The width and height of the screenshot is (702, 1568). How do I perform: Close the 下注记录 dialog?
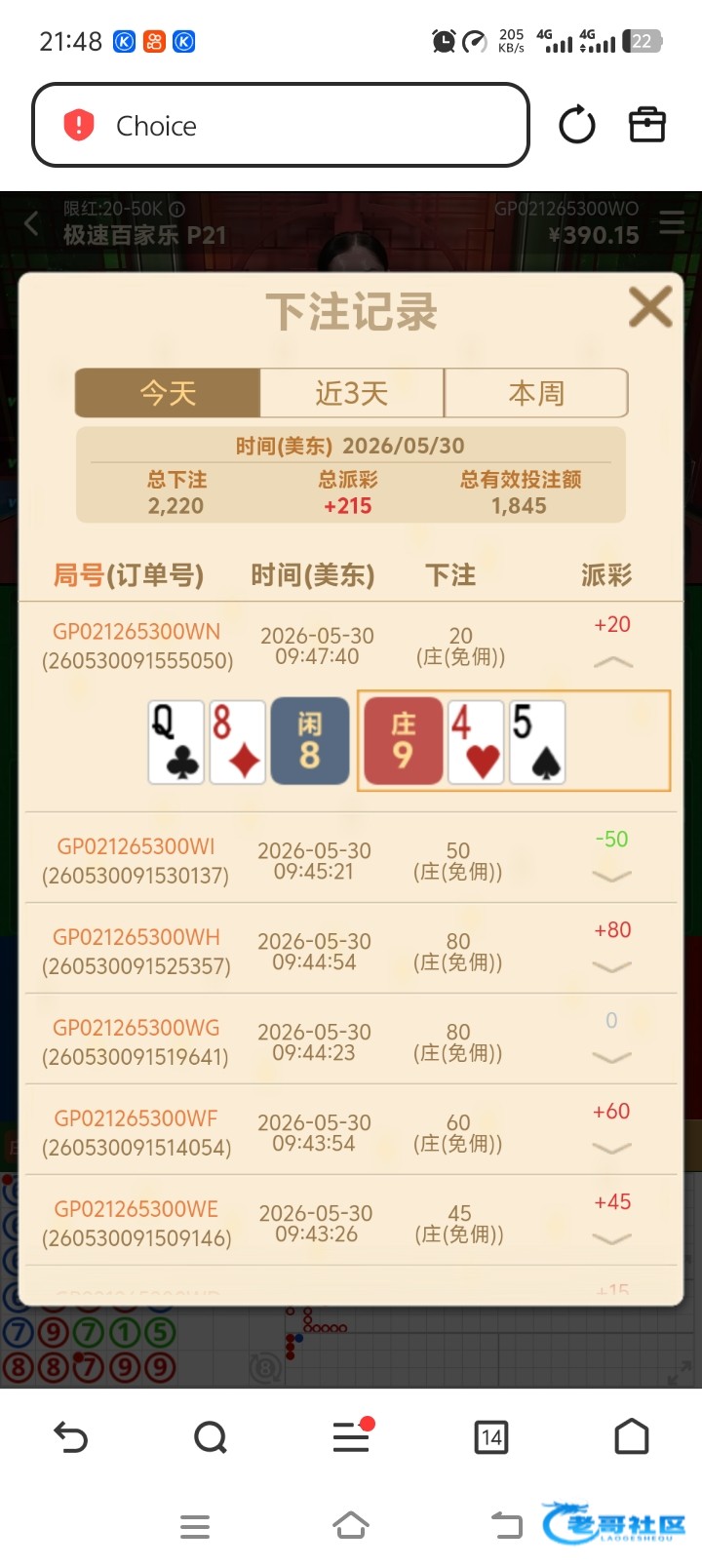tap(650, 306)
